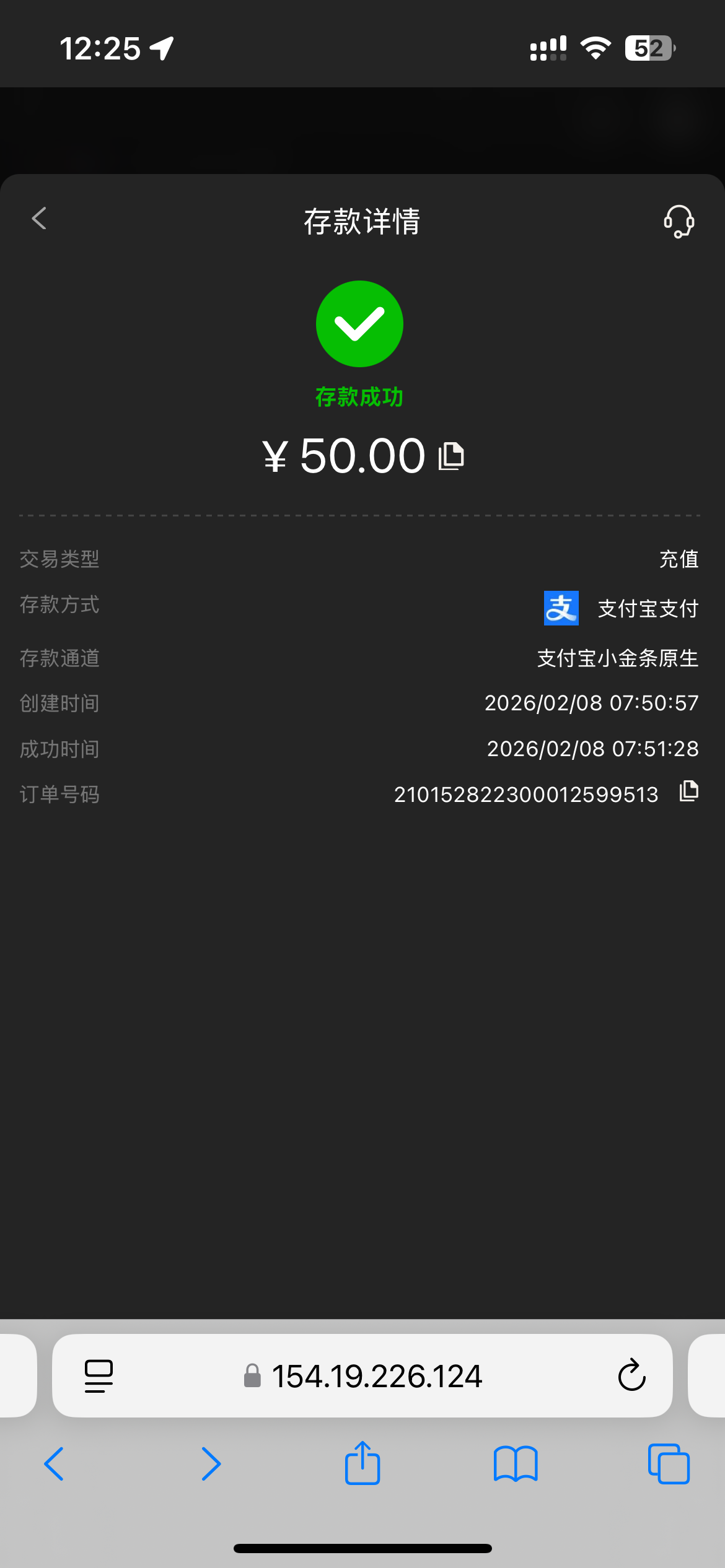The image size is (725, 1568).
Task: Copy the 订单号码 order number
Action: [689, 791]
